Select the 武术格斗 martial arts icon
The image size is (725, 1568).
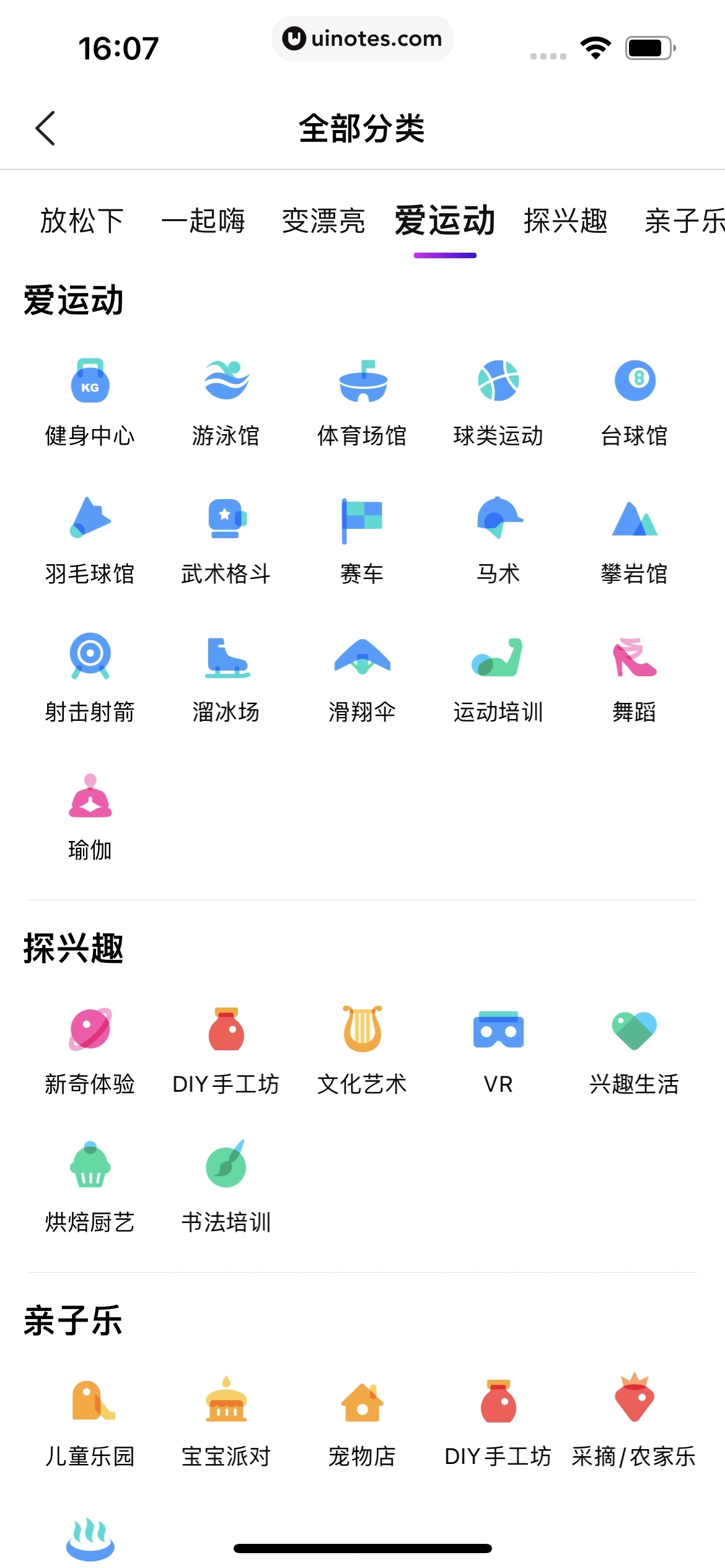[x=226, y=539]
